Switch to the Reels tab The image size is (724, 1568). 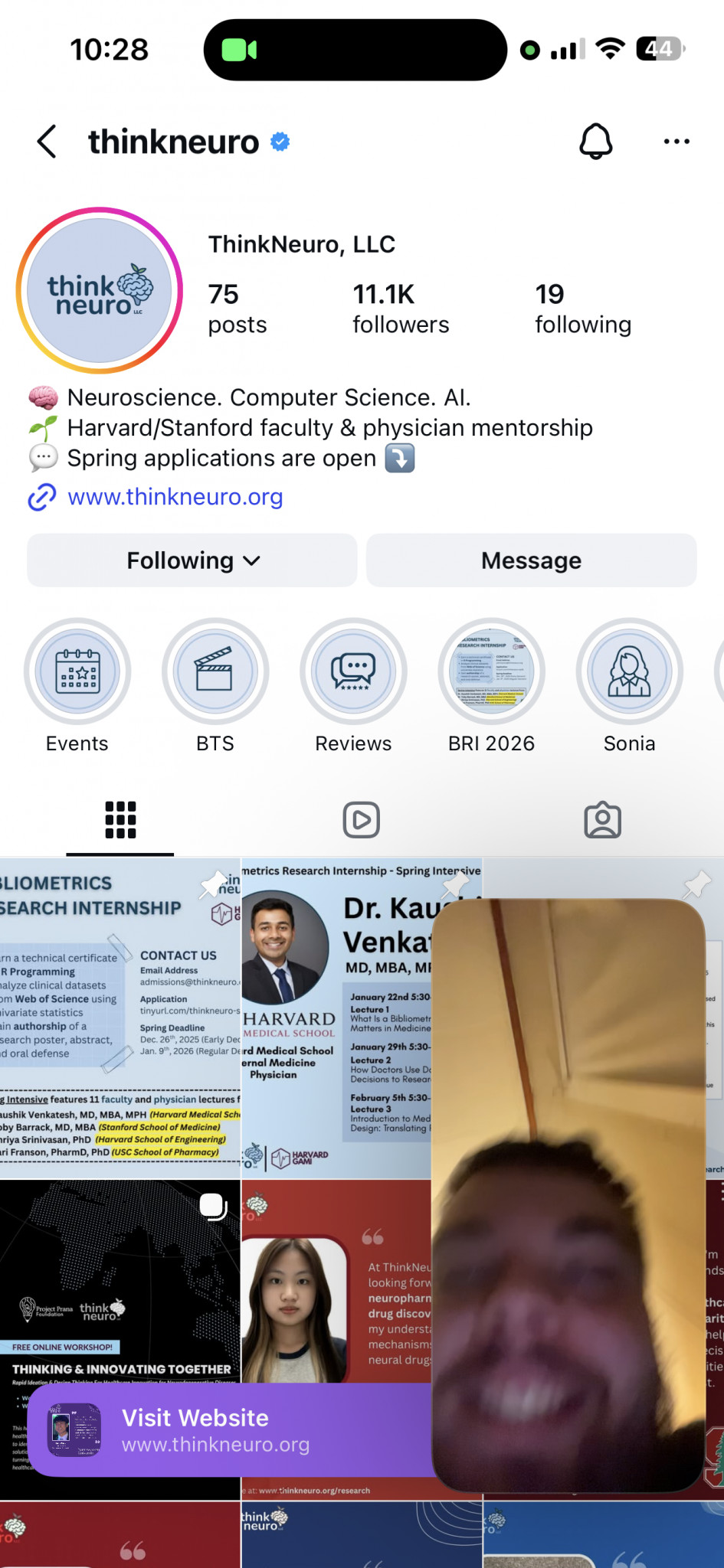pos(362,820)
